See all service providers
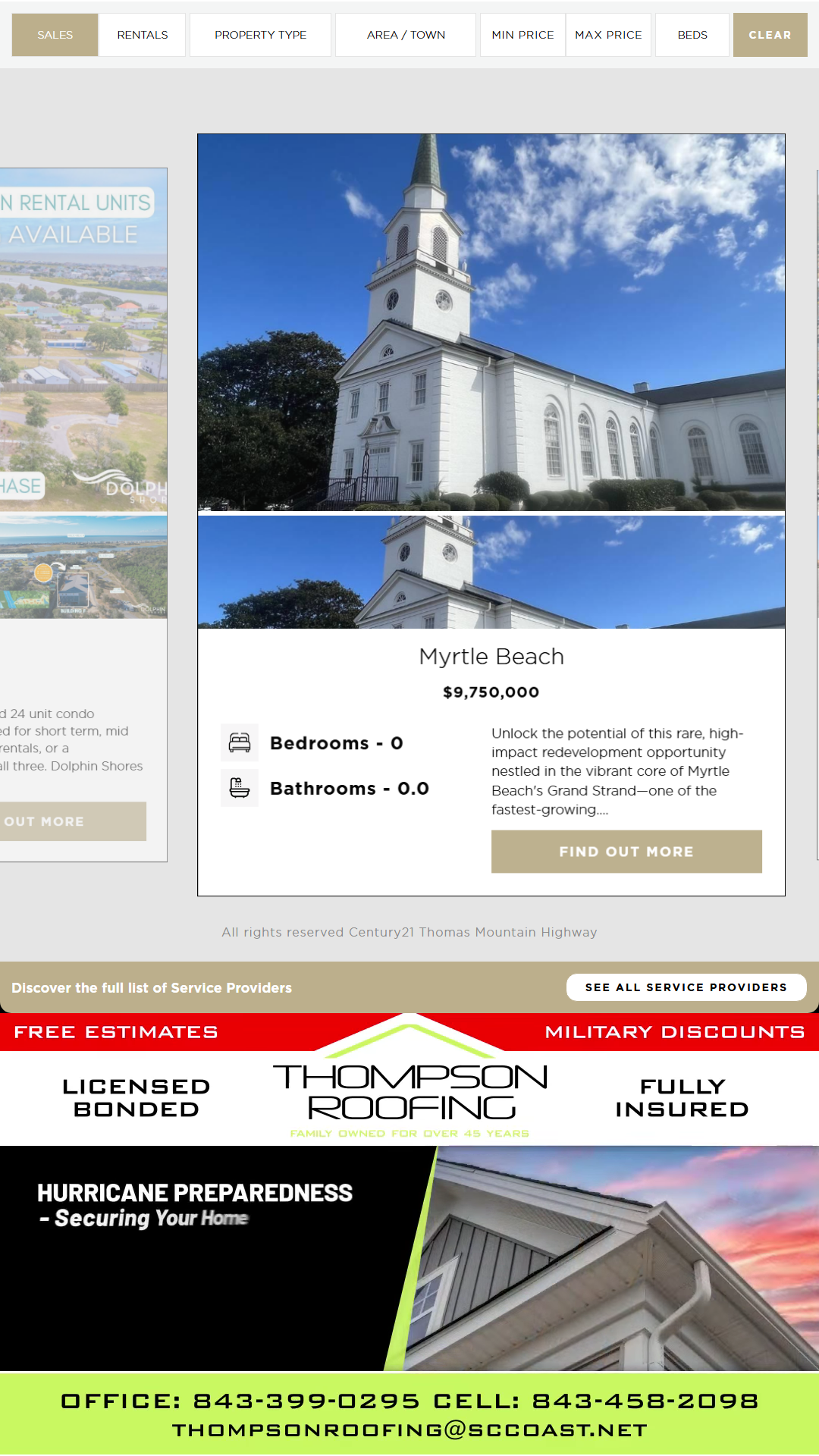819x1456 pixels. [686, 987]
